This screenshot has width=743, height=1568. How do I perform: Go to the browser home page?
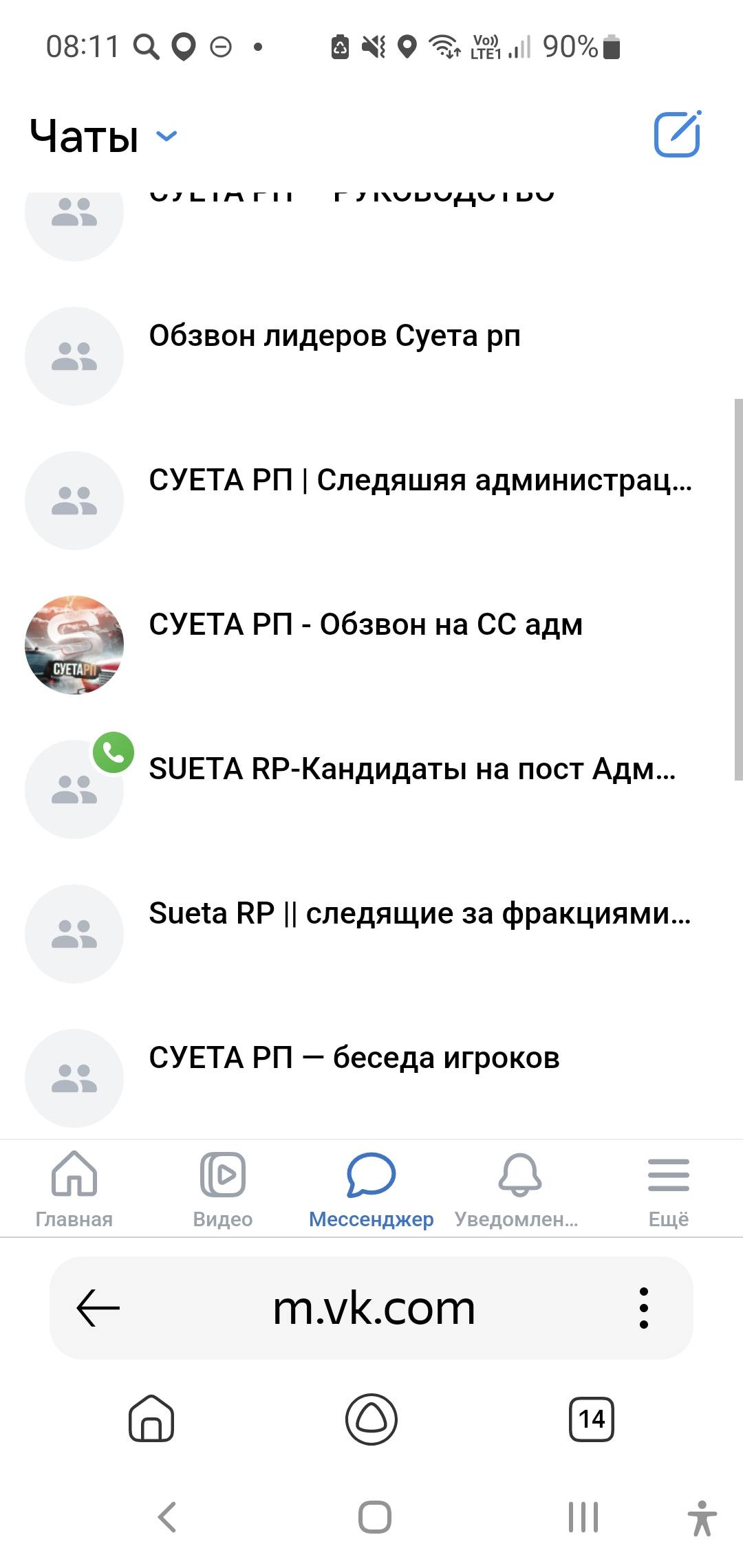151,1418
